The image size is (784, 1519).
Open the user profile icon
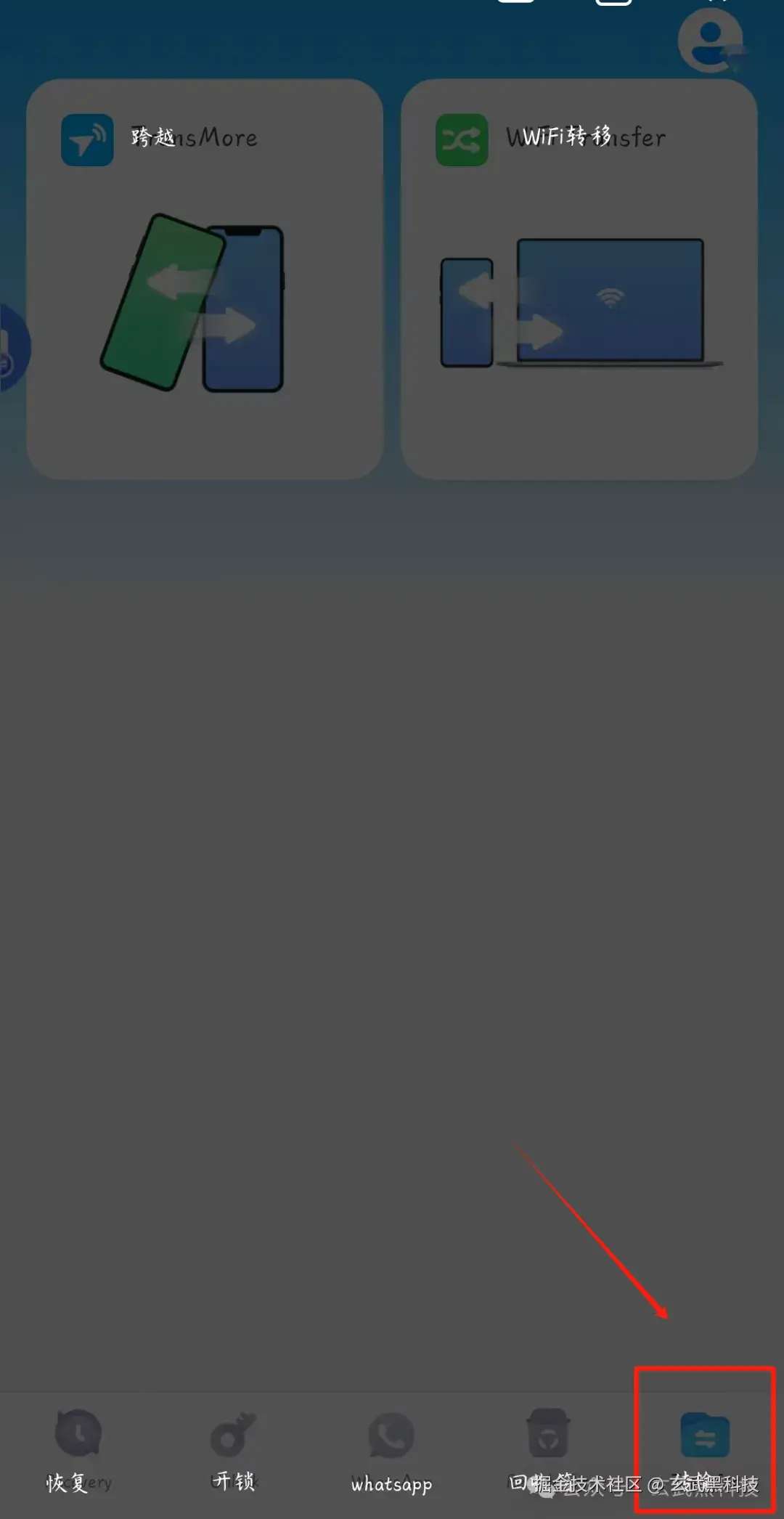[710, 40]
